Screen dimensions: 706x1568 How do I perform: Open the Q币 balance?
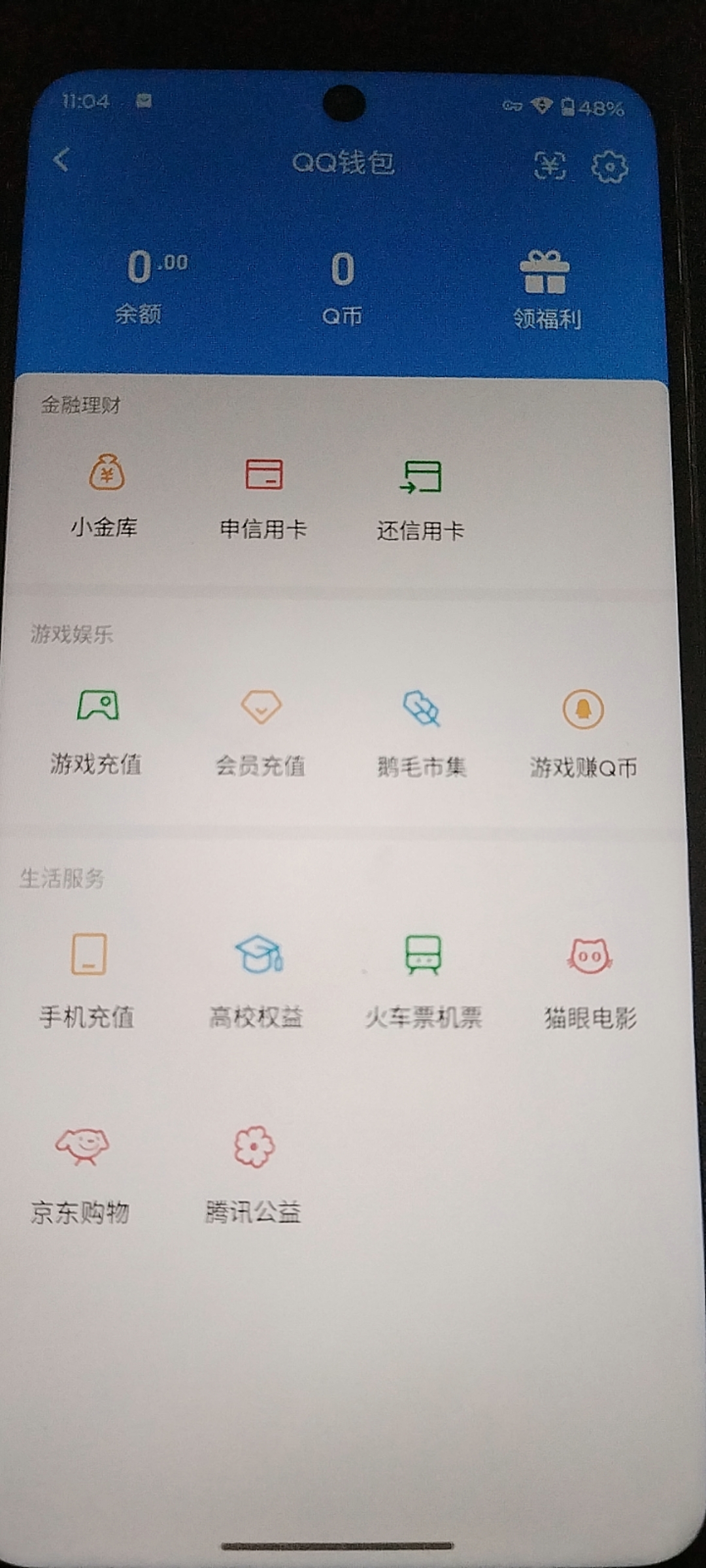343,286
